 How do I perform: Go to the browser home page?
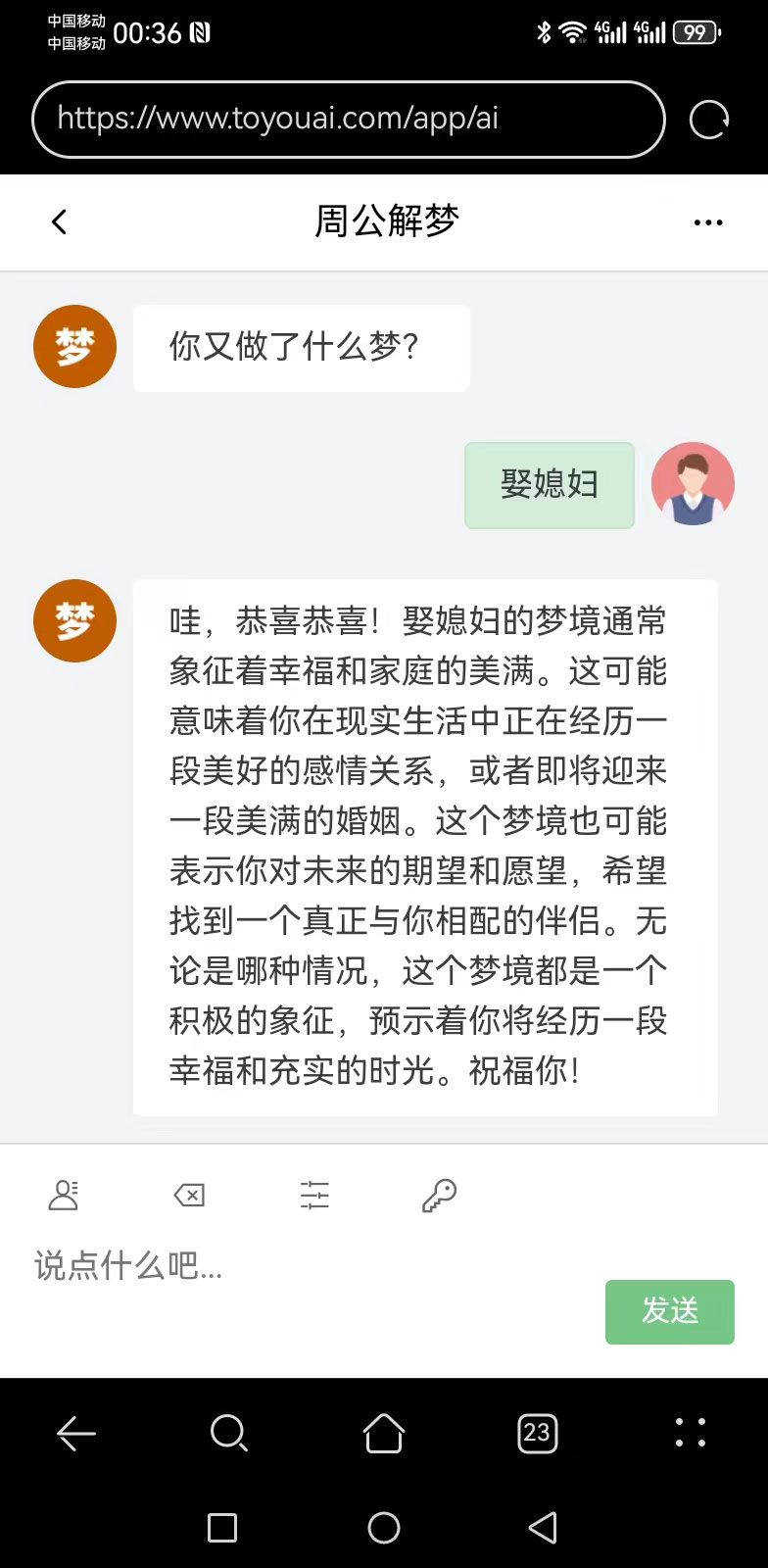coord(384,1434)
